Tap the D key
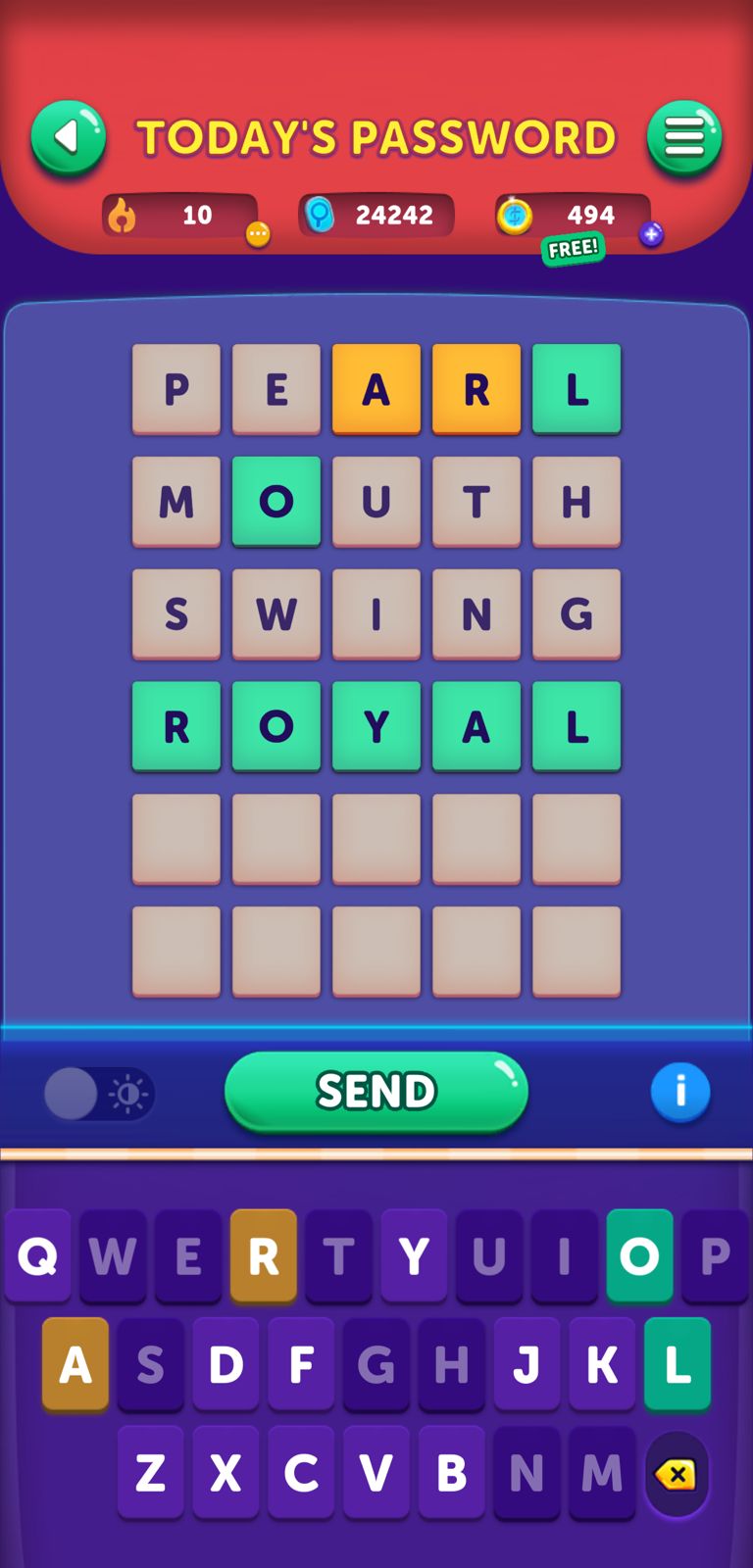 coord(226,1364)
